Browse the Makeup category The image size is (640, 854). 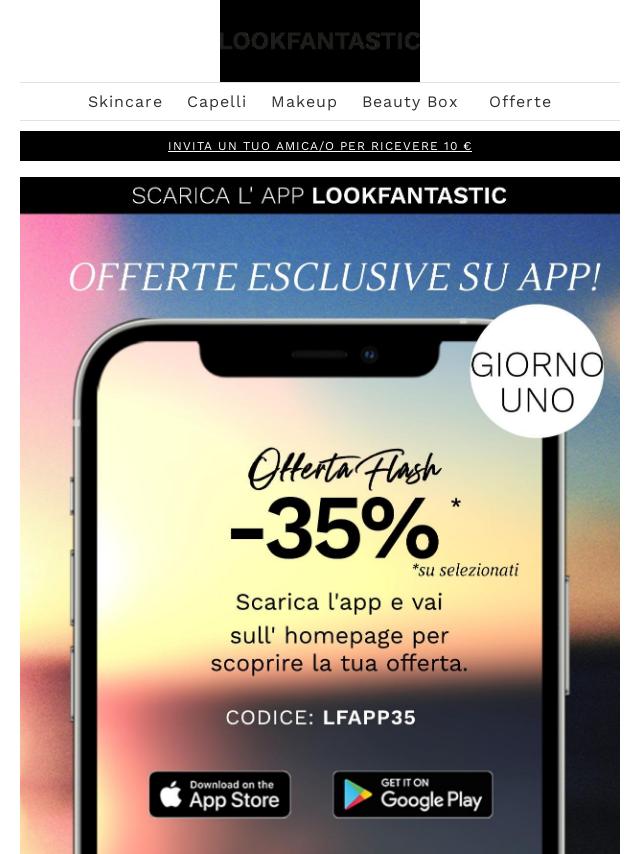tap(304, 102)
